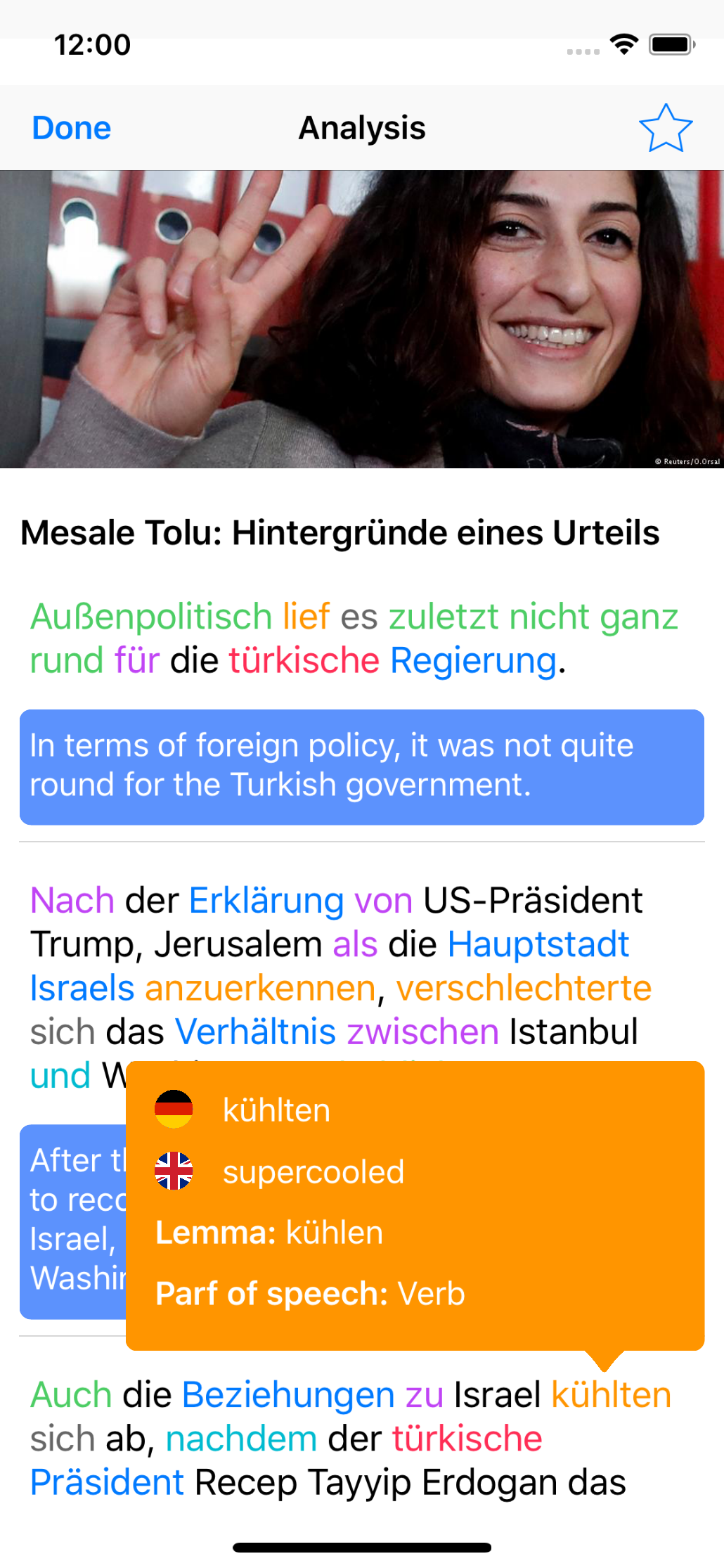Tap the blue word "Regierung"

pyautogui.click(x=473, y=661)
